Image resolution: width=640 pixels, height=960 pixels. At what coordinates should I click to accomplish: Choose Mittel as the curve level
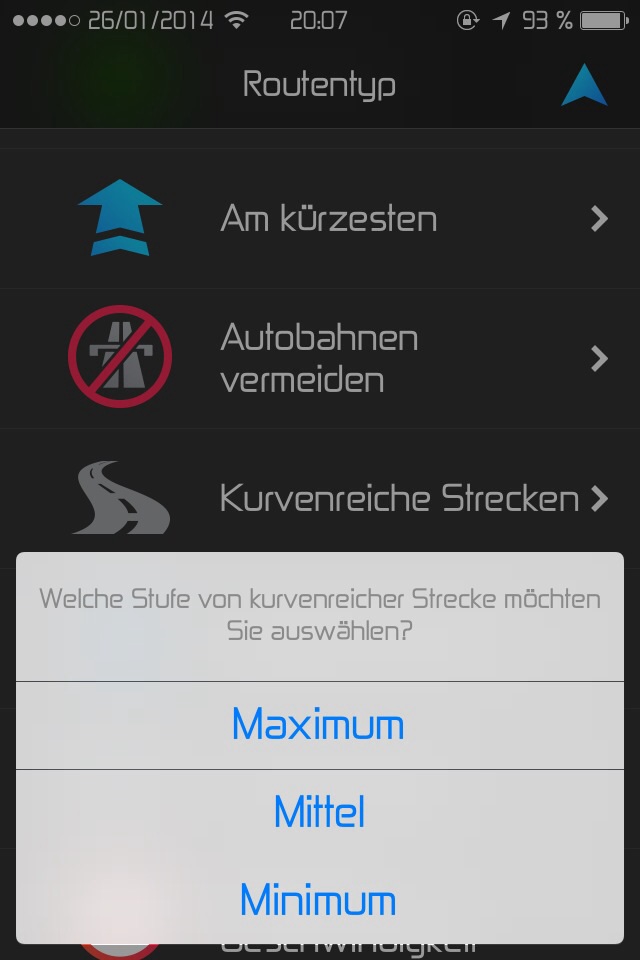pyautogui.click(x=318, y=812)
